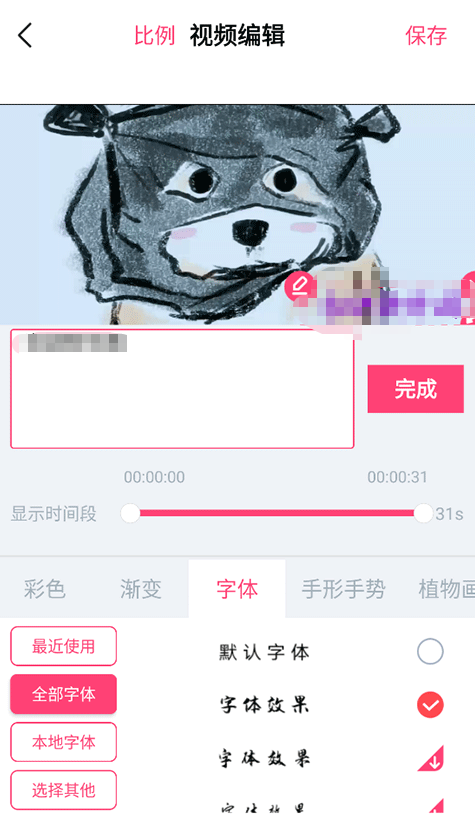
Task: Download the third 字体效果 font
Action: click(431, 758)
